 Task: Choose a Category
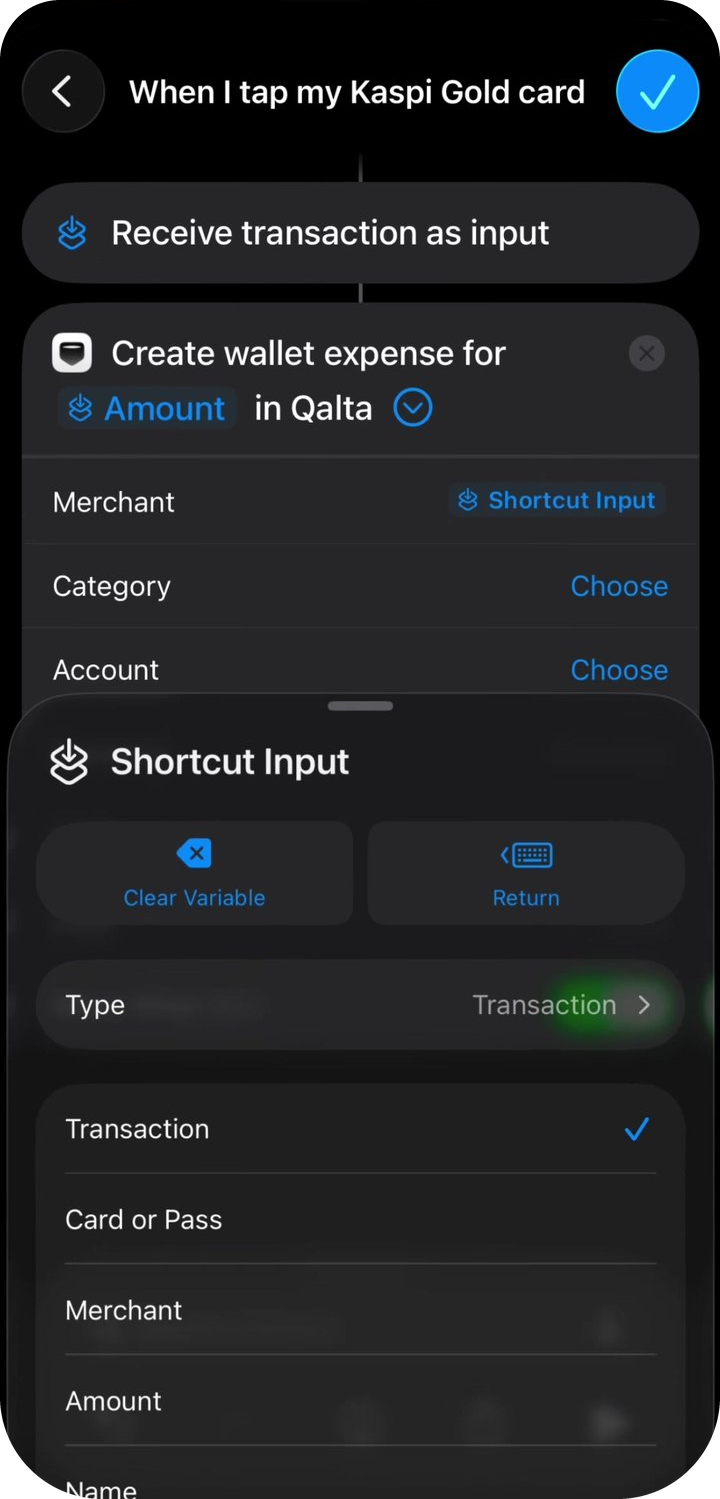pyautogui.click(x=619, y=586)
